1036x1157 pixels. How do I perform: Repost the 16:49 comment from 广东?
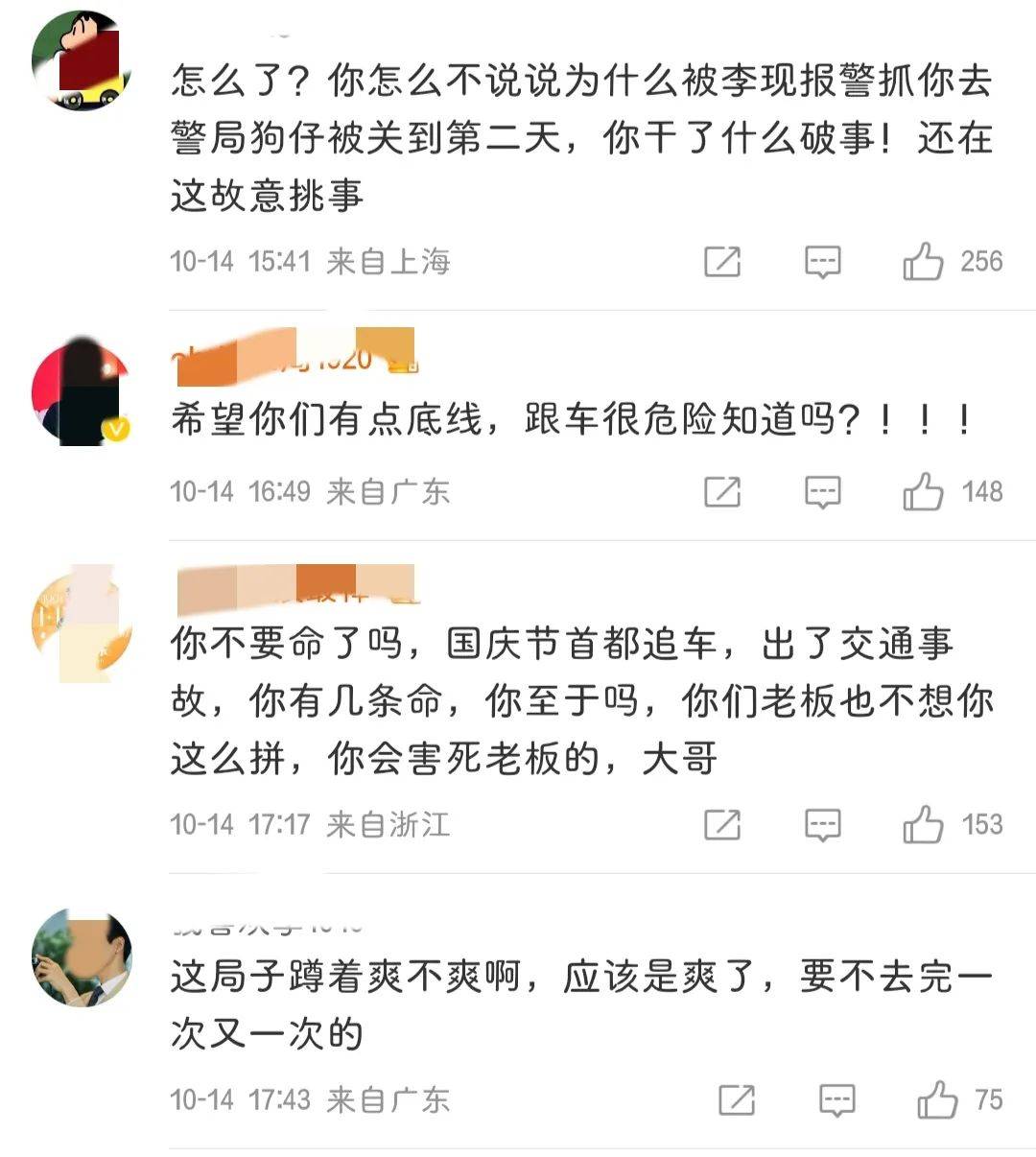coord(722,491)
